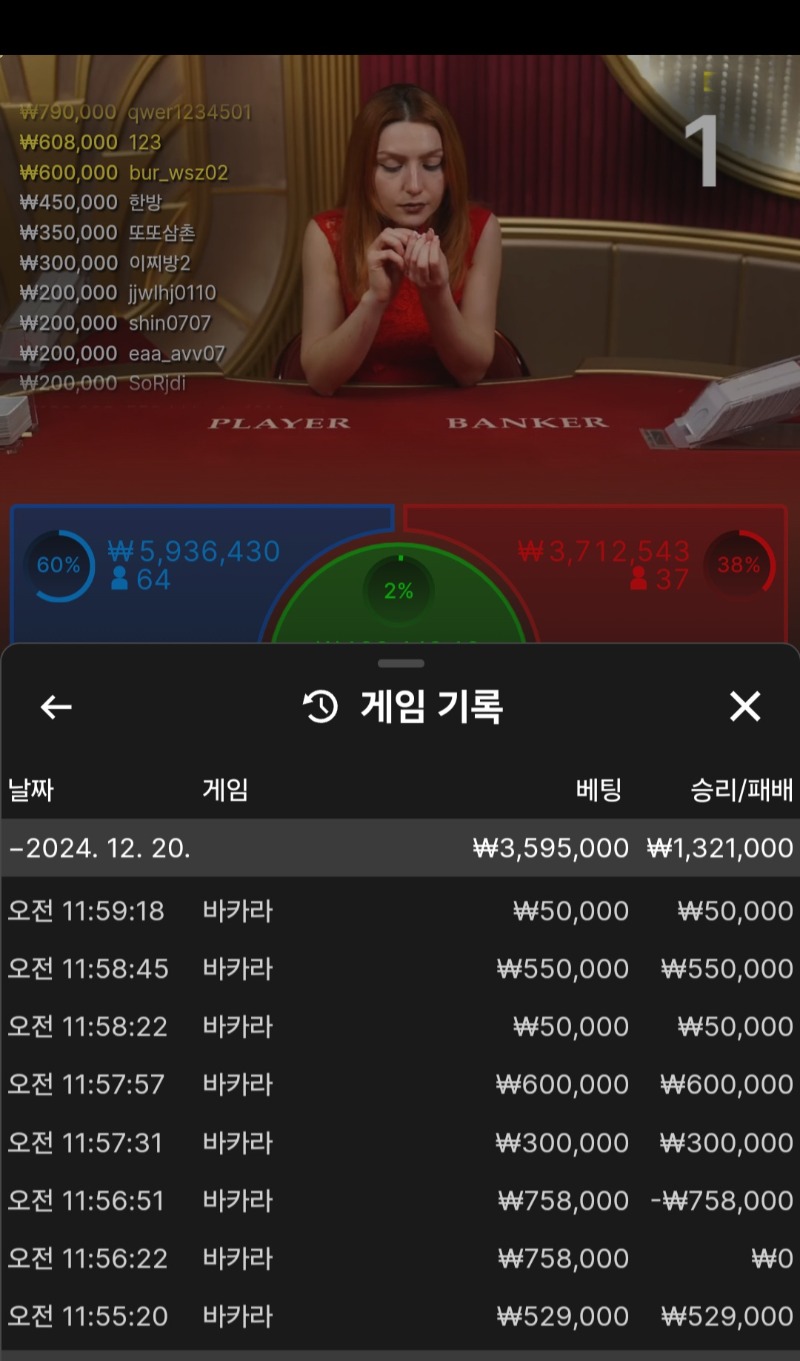Close the 게임 기록 panel
Image resolution: width=800 pixels, height=1361 pixels.
(x=745, y=707)
